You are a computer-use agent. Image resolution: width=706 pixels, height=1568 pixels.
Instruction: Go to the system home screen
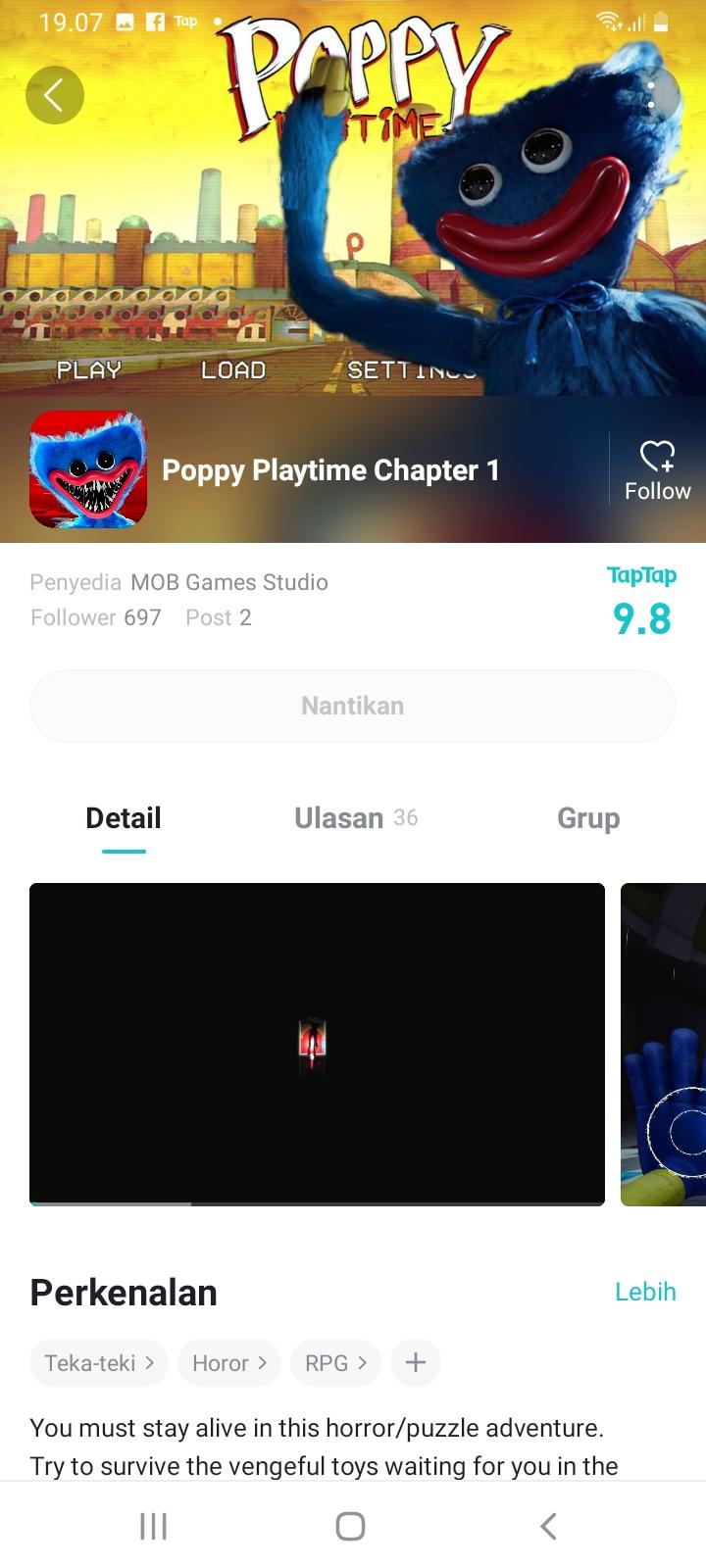pyautogui.click(x=351, y=1526)
